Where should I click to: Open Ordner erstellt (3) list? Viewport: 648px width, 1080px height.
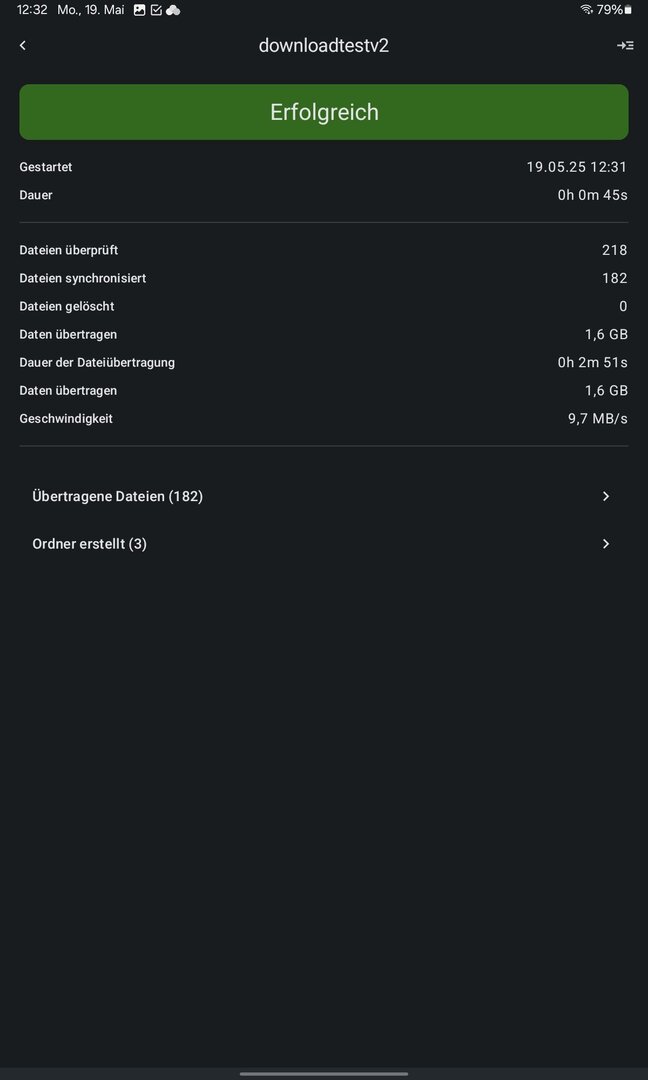point(324,544)
